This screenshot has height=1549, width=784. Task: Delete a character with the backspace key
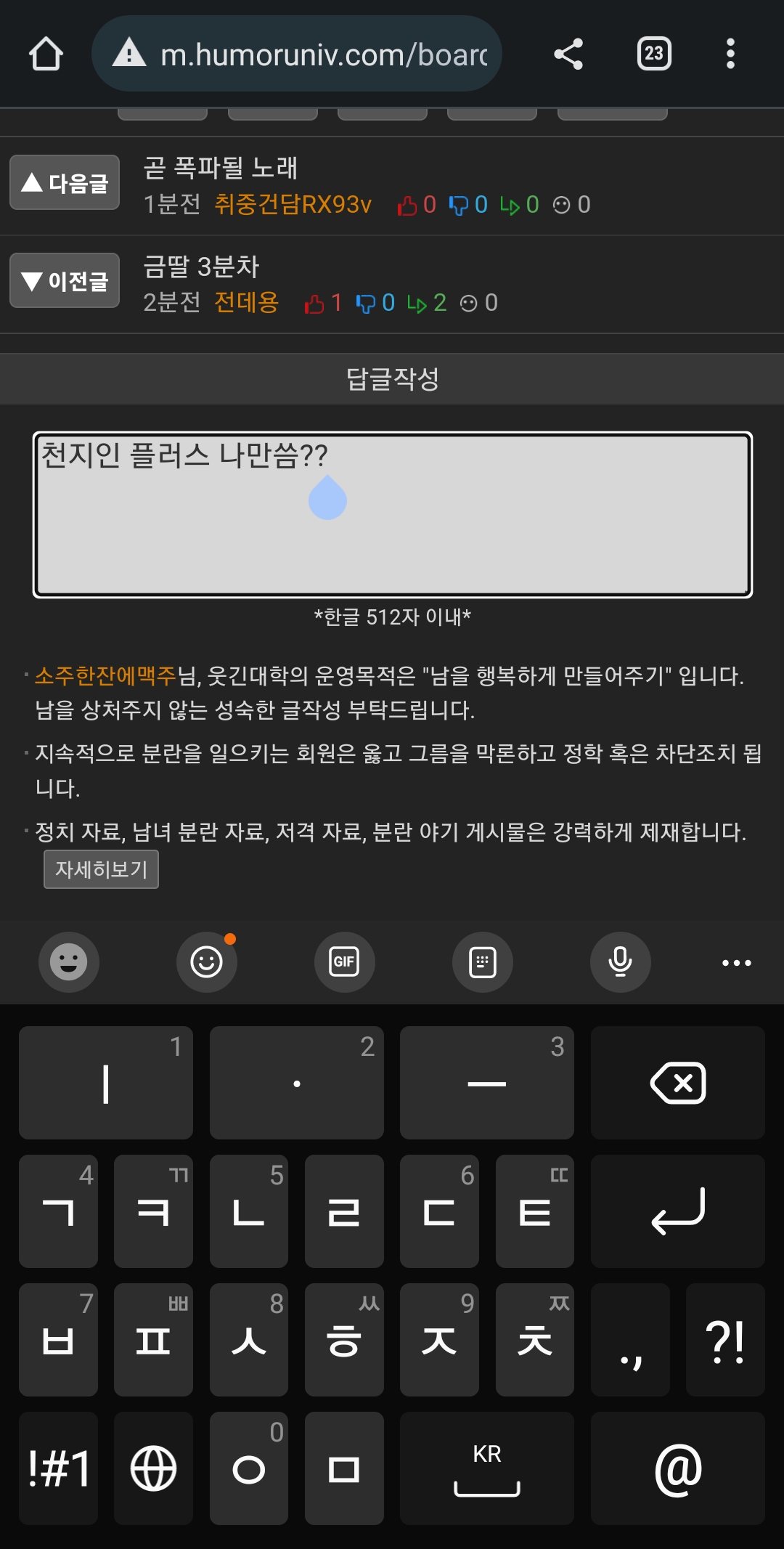click(677, 1083)
